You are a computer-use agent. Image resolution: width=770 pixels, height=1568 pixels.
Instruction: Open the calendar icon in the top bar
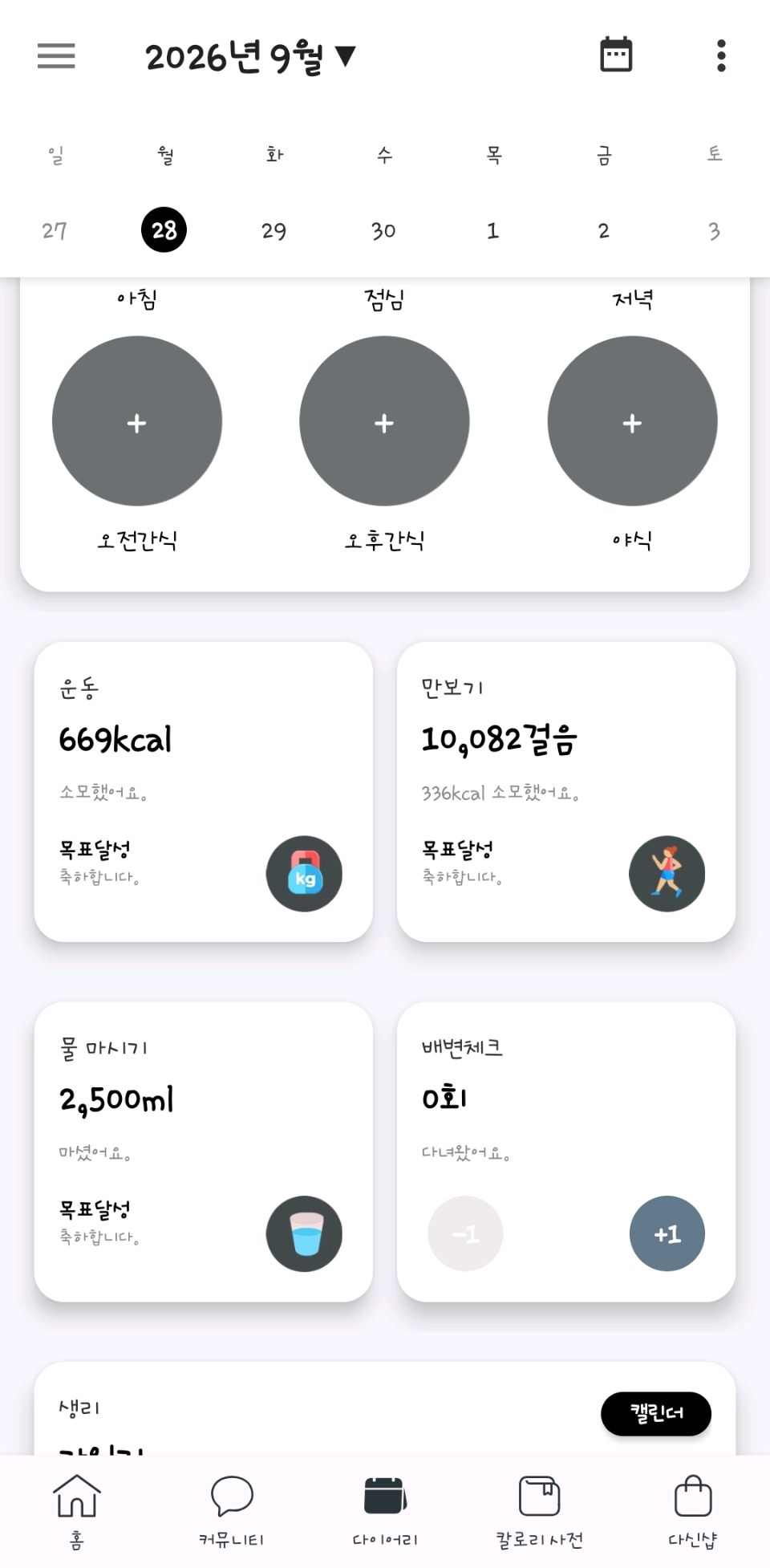(x=616, y=55)
